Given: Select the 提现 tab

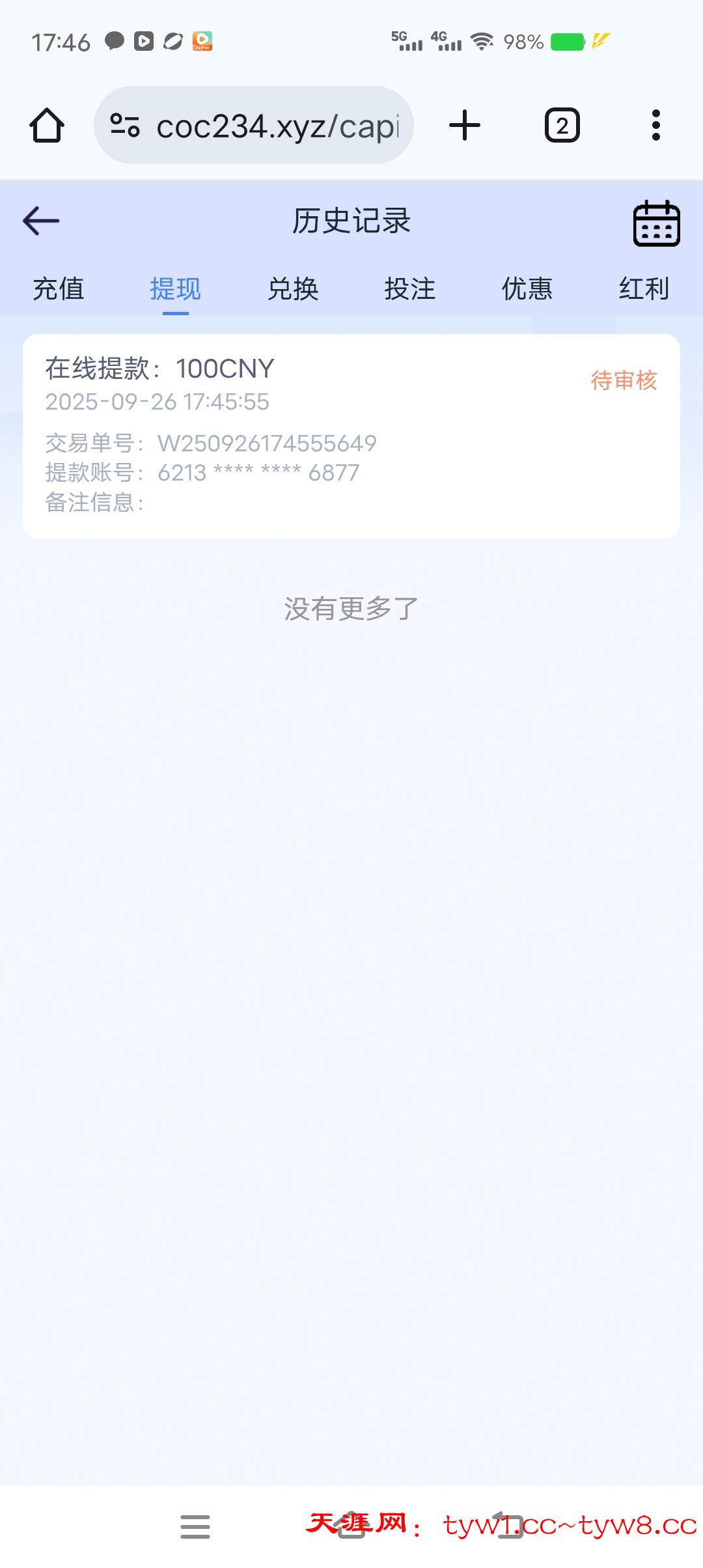Looking at the screenshot, I should coord(175,288).
